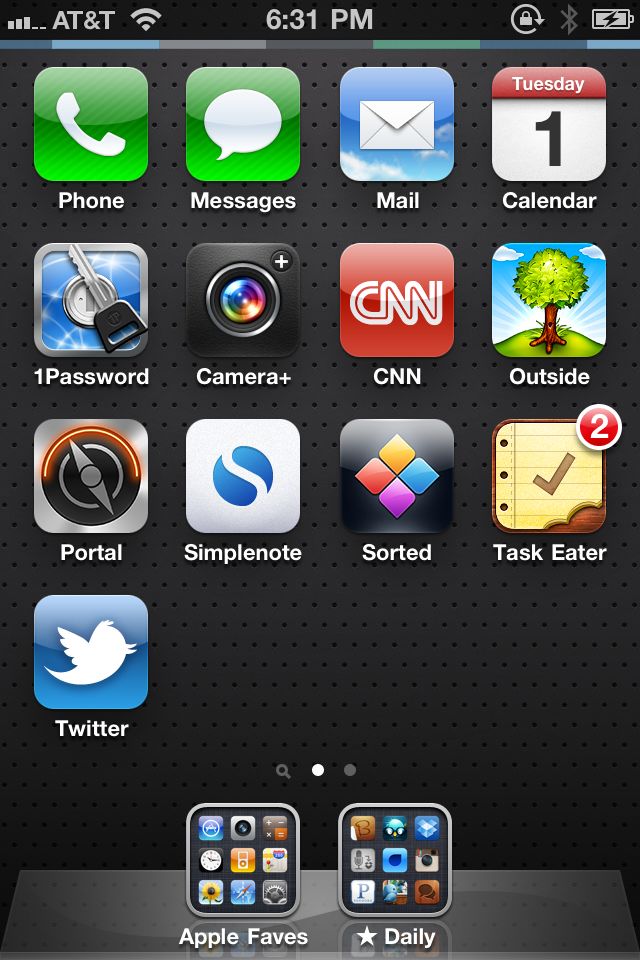640x960 pixels.
Task: Tap the Spotlight search page indicator
Action: point(283,771)
